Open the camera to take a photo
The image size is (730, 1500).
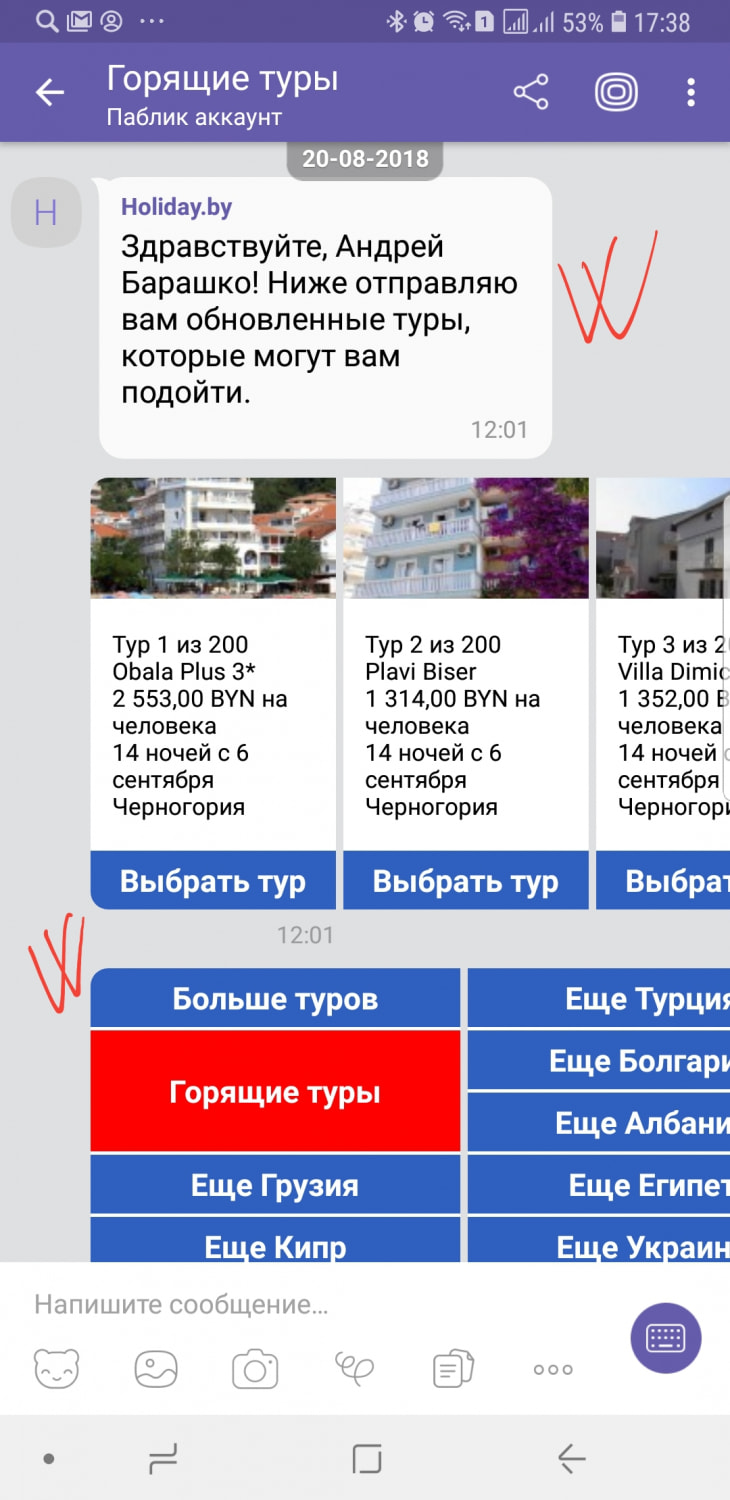[x=255, y=1369]
